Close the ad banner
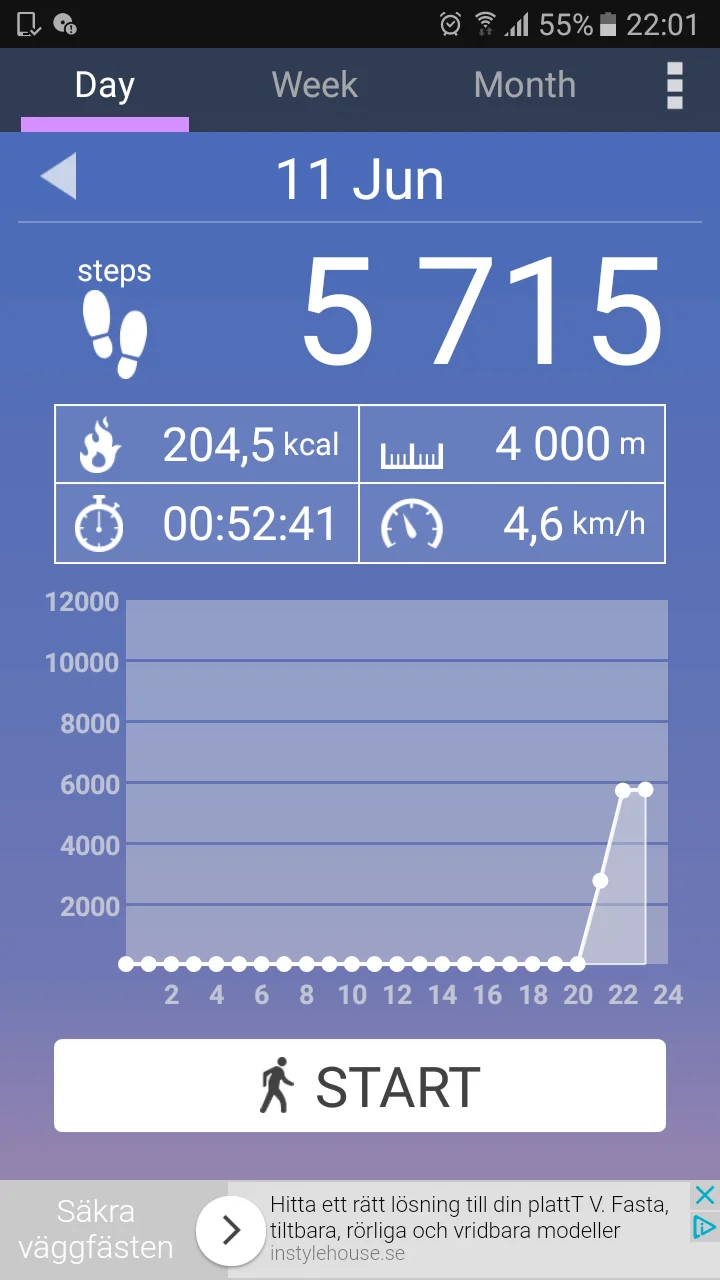 (705, 1195)
